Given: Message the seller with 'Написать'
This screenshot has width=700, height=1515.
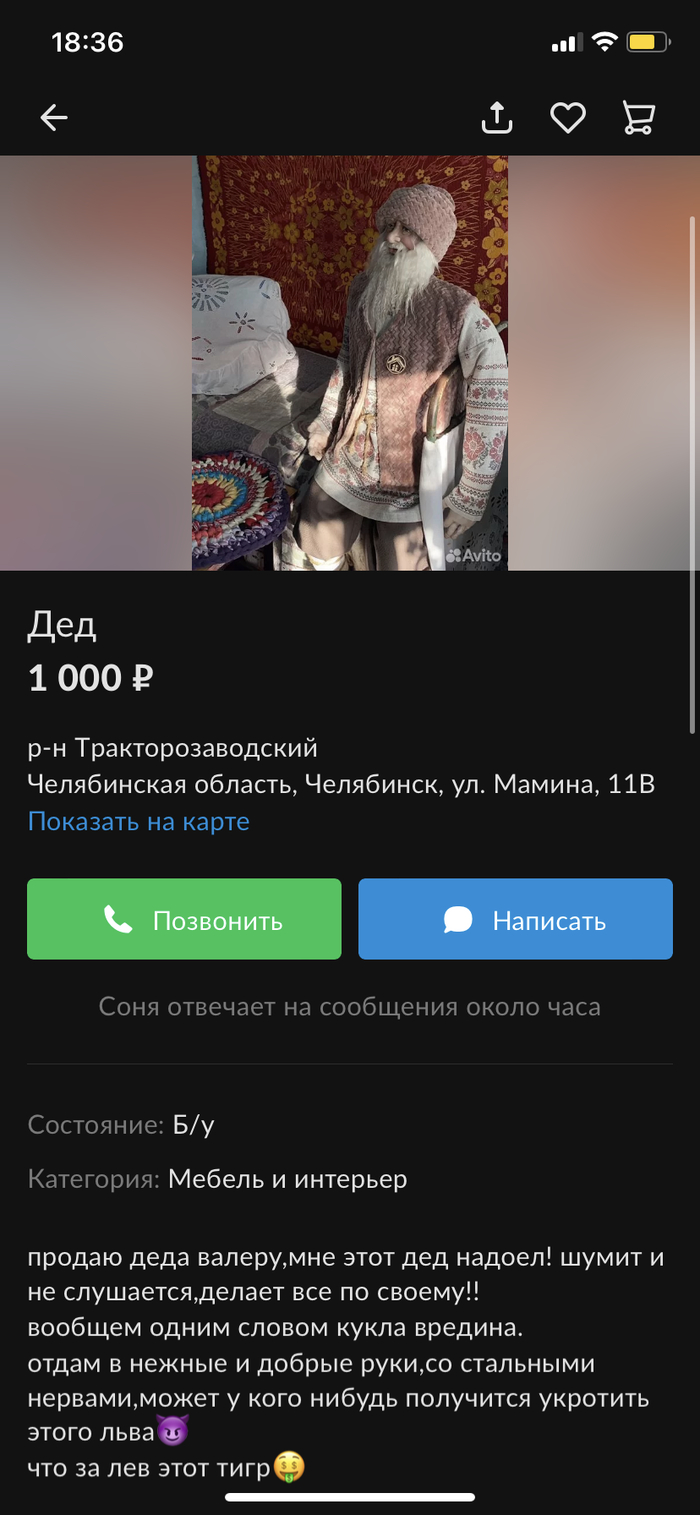Looking at the screenshot, I should [x=515, y=920].
